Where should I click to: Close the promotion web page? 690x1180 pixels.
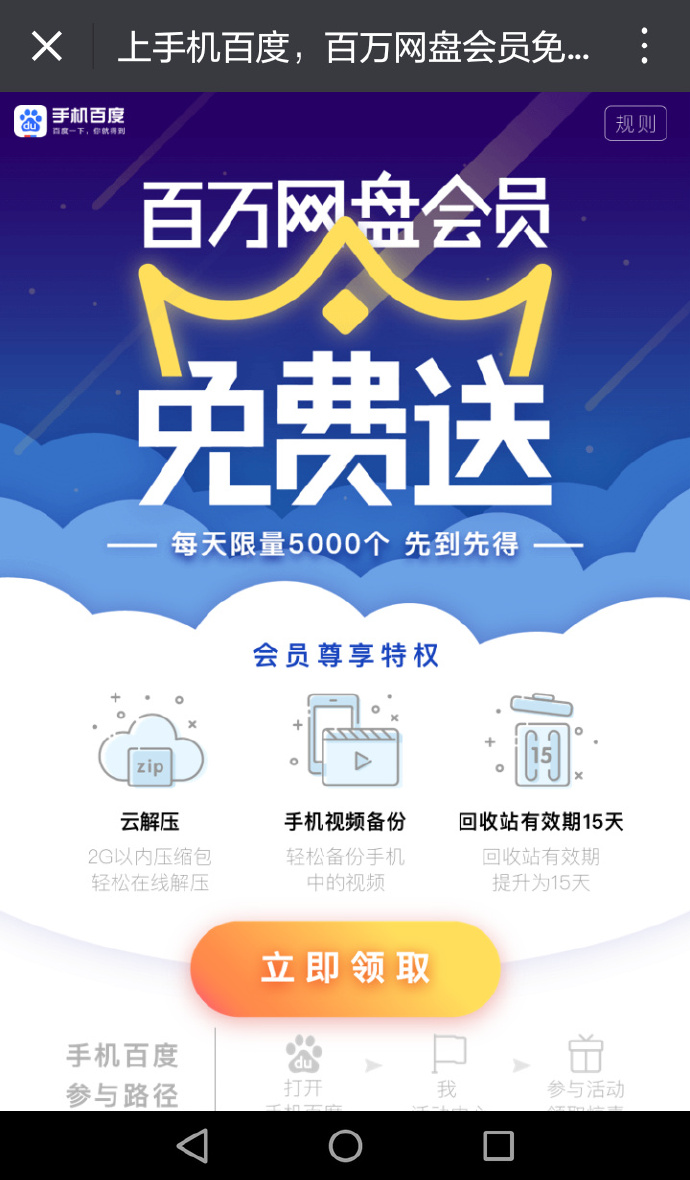click(x=47, y=46)
